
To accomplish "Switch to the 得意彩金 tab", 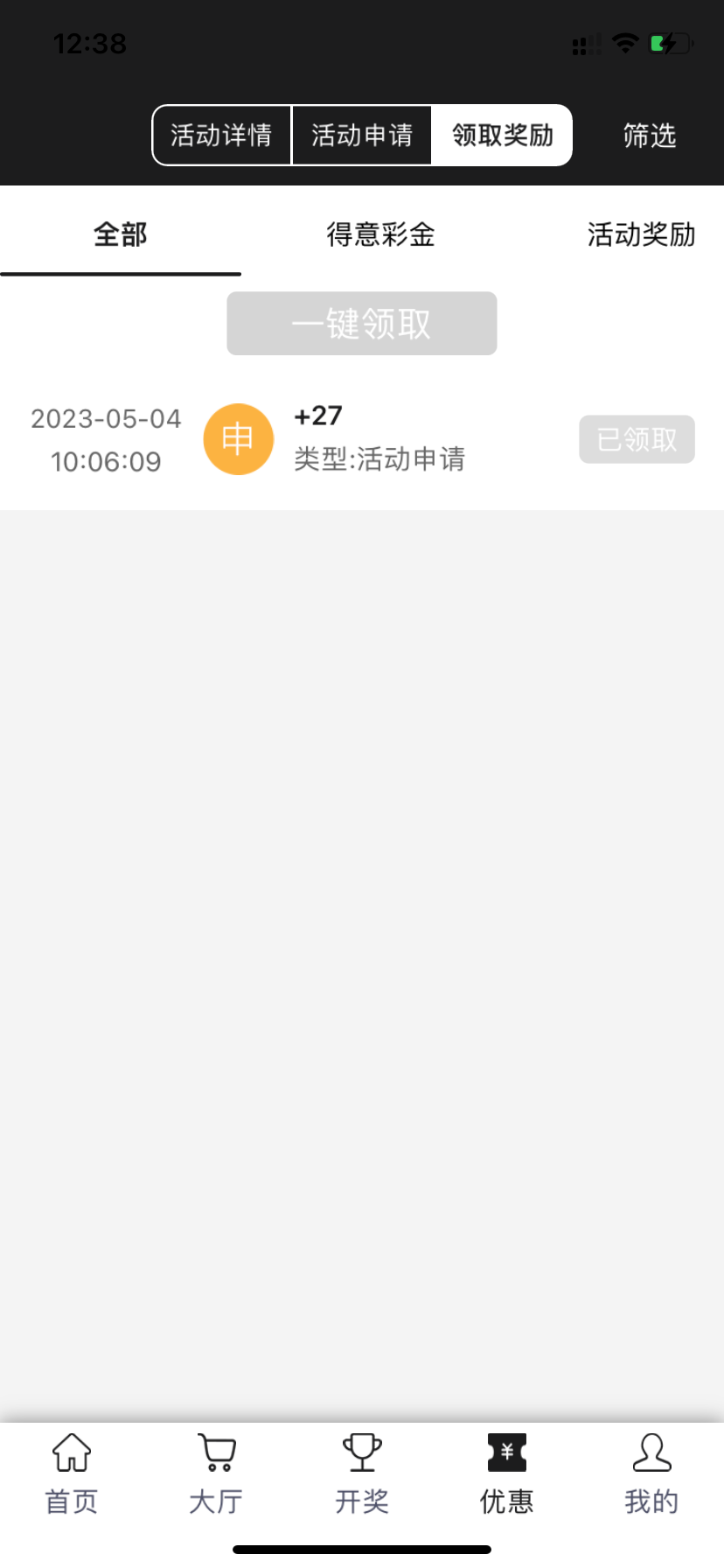I will [x=380, y=234].
